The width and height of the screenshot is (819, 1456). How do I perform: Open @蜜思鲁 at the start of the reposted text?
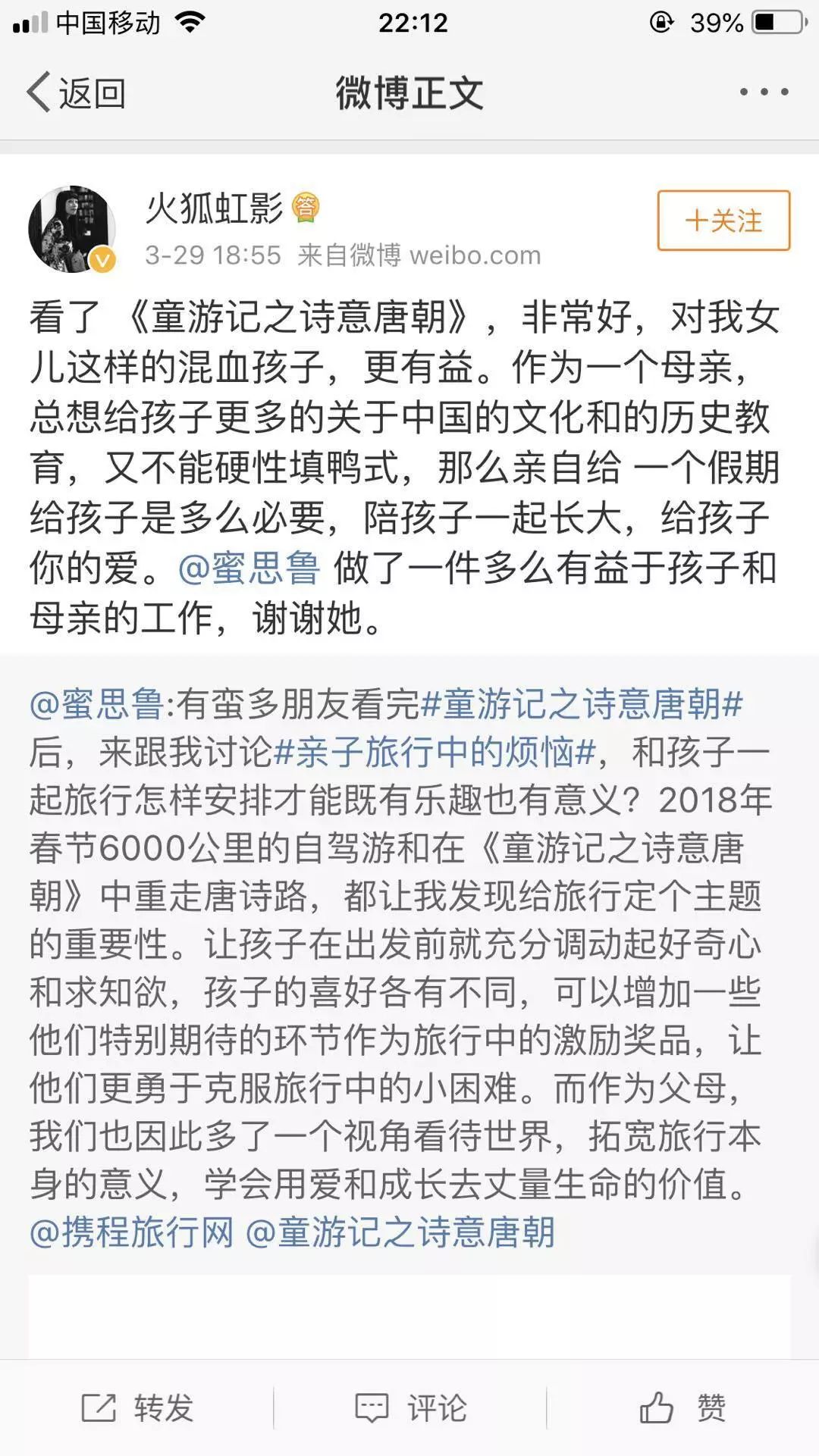coord(96,704)
